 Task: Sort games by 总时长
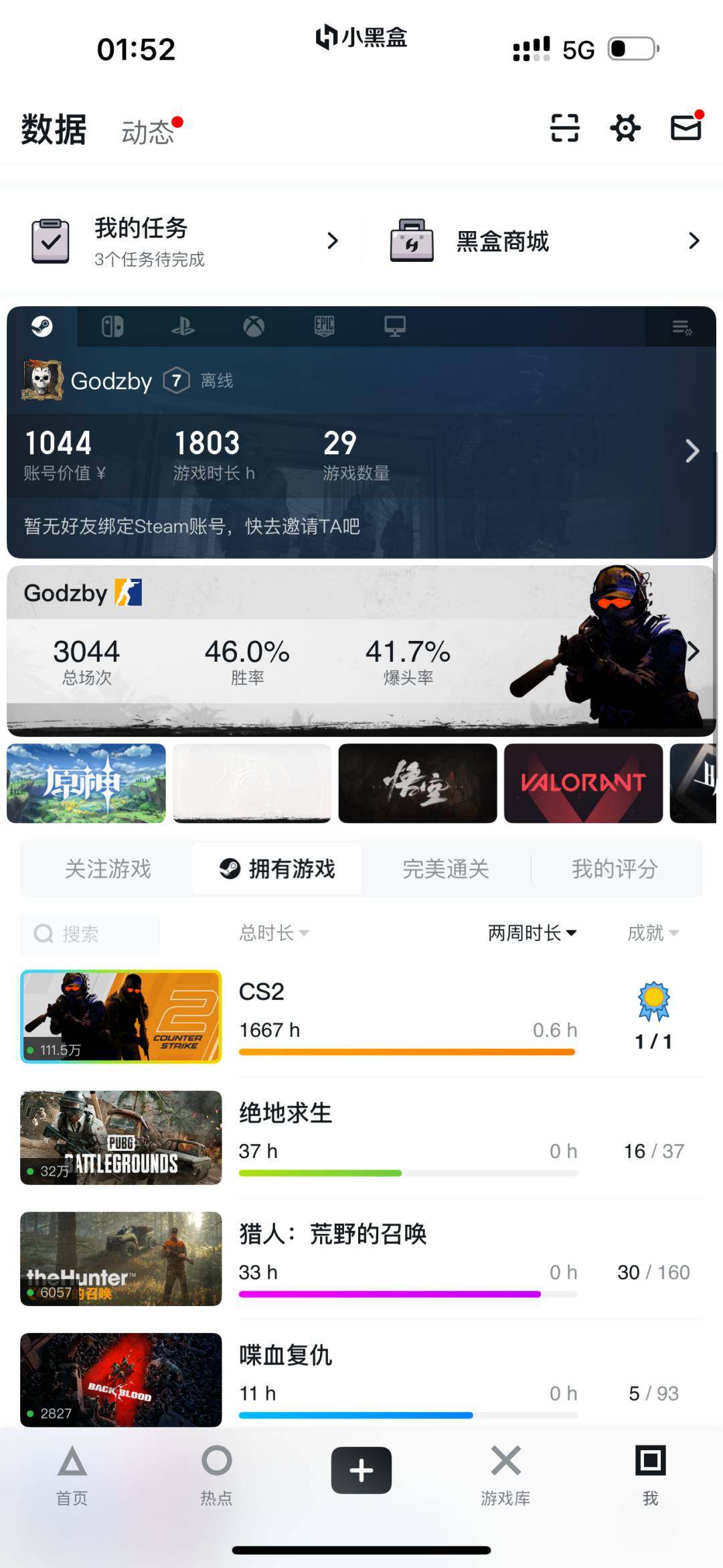274,933
